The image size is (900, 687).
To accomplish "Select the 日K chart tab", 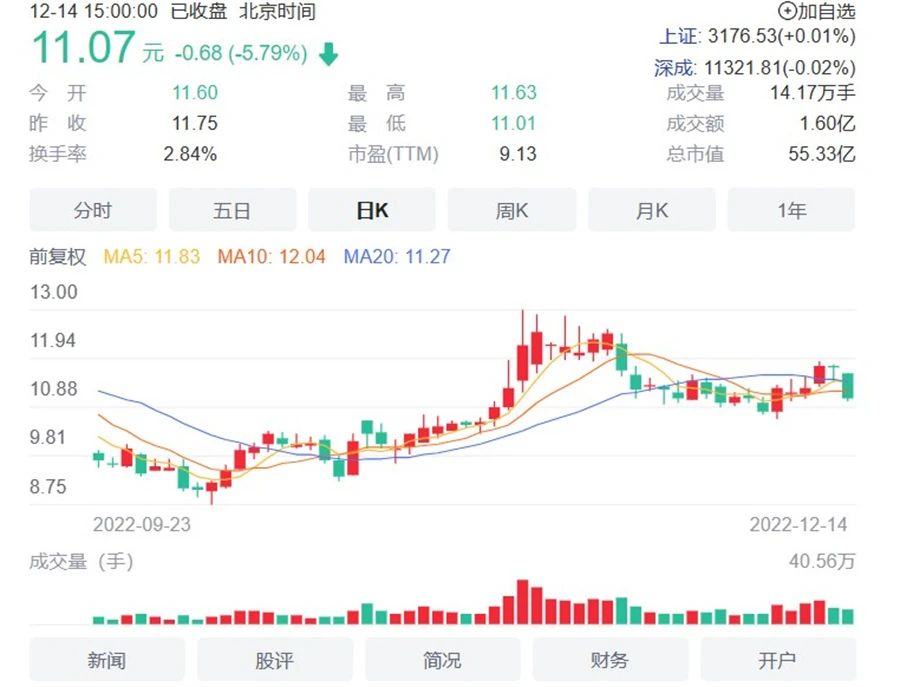I will 371,211.
